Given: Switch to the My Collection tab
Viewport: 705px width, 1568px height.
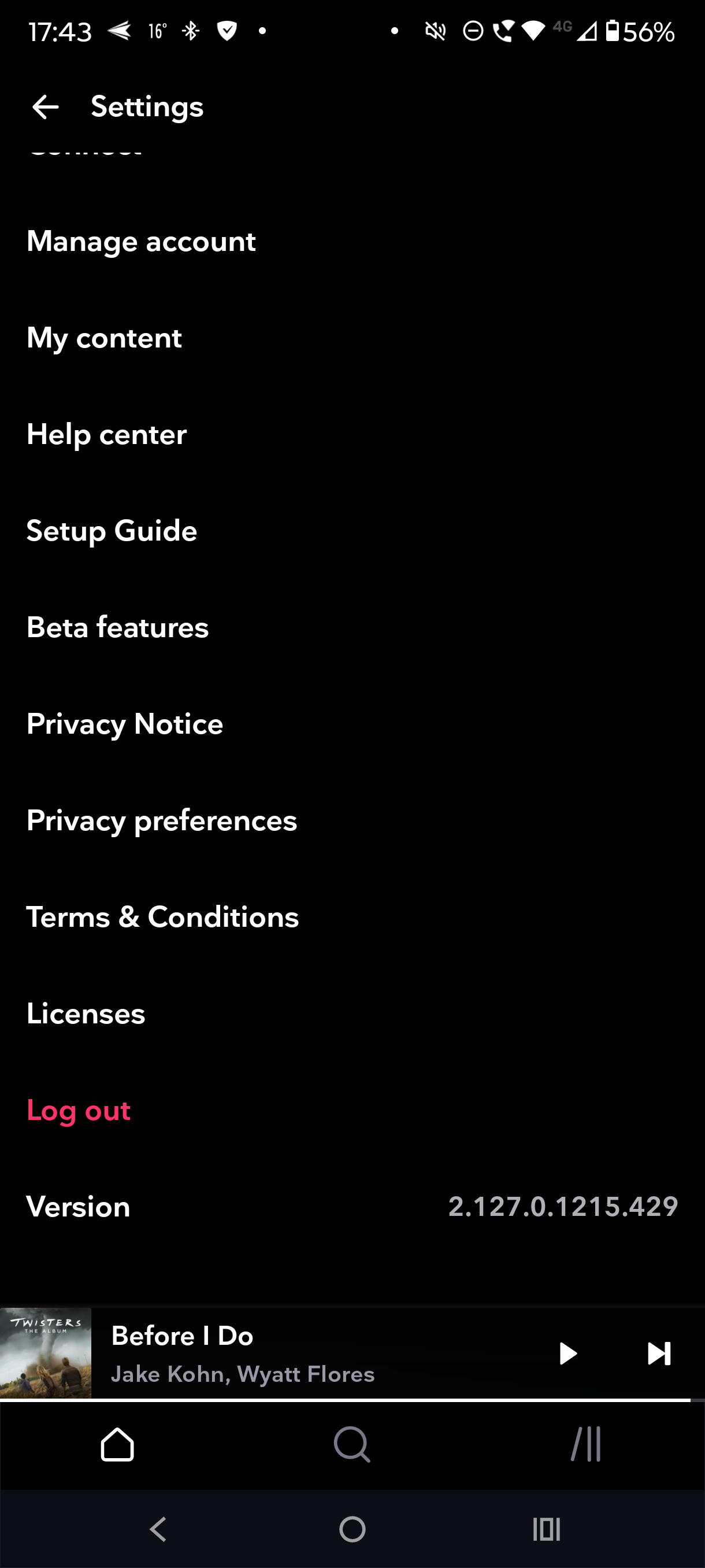Looking at the screenshot, I should pyautogui.click(x=587, y=1444).
